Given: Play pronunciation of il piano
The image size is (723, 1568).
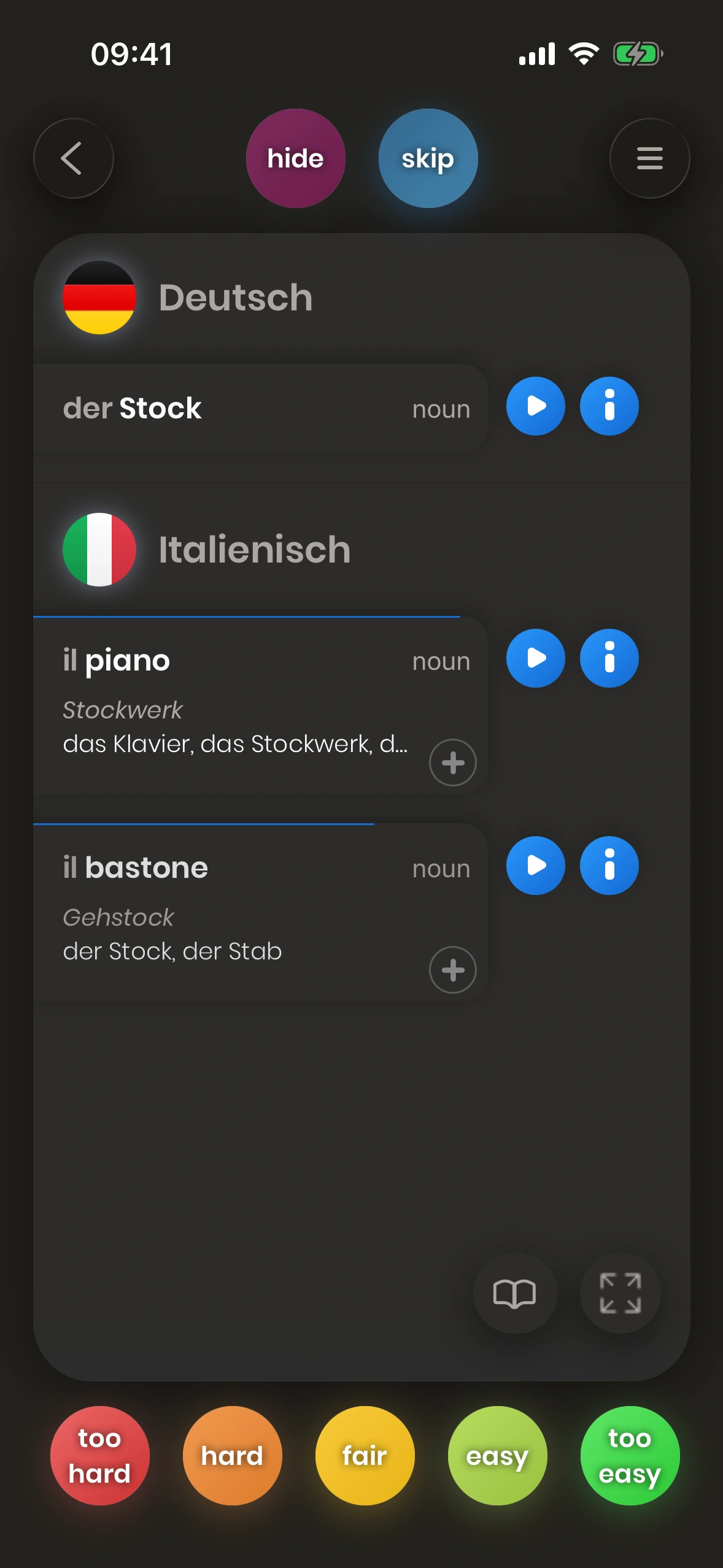Looking at the screenshot, I should coord(535,658).
